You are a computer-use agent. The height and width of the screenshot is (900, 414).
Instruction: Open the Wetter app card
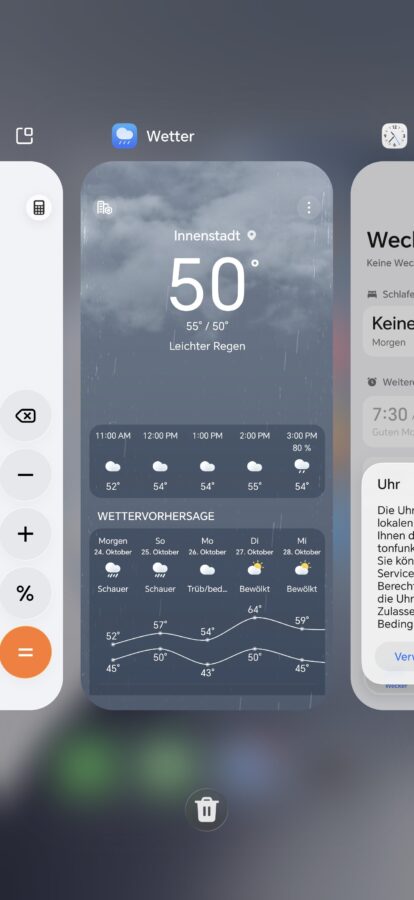coord(207,436)
